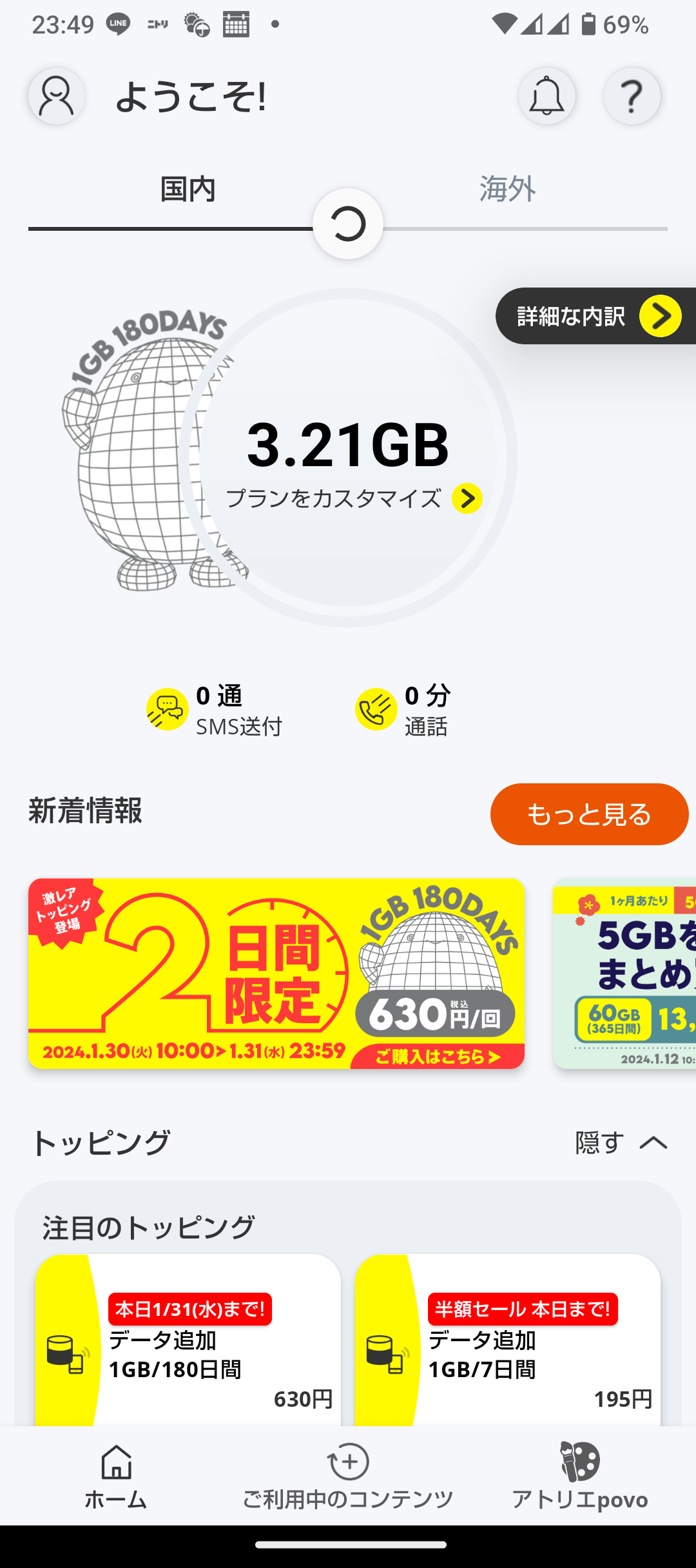Open 詳細な内訳 details
This screenshot has height=1568, width=696.
click(596, 316)
